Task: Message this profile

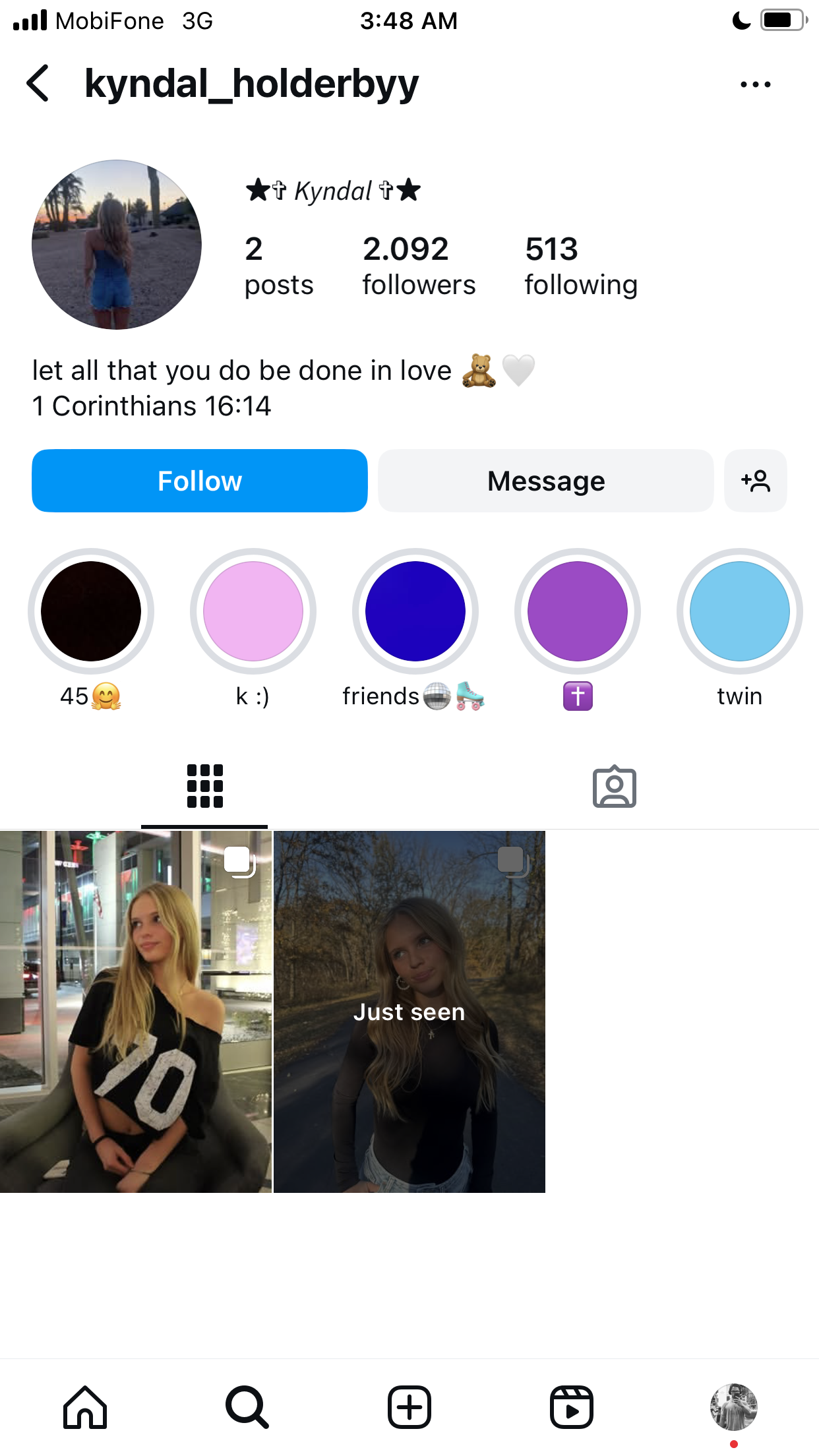Action: tap(546, 481)
